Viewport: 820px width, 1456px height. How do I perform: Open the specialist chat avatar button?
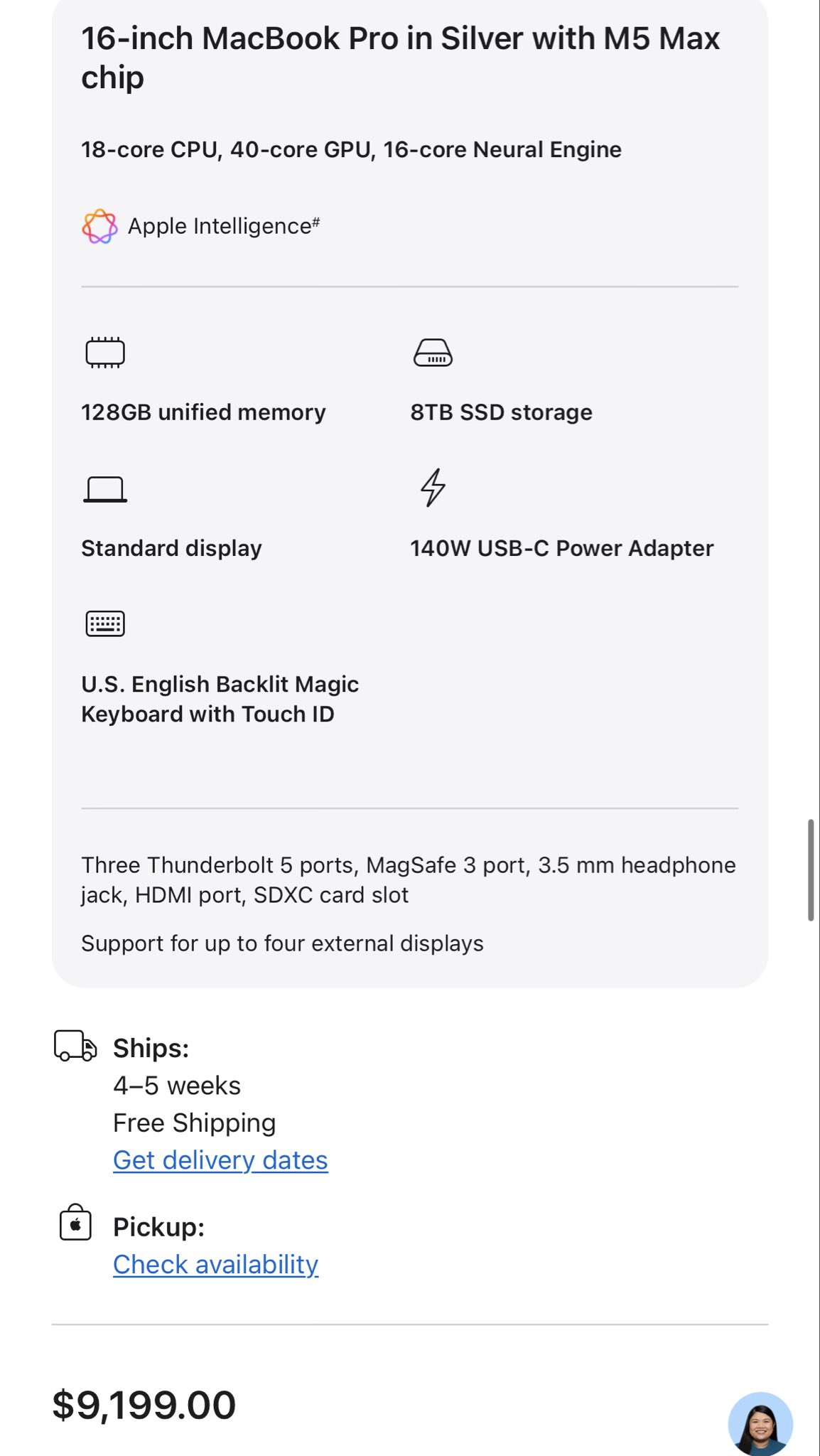click(x=760, y=1423)
